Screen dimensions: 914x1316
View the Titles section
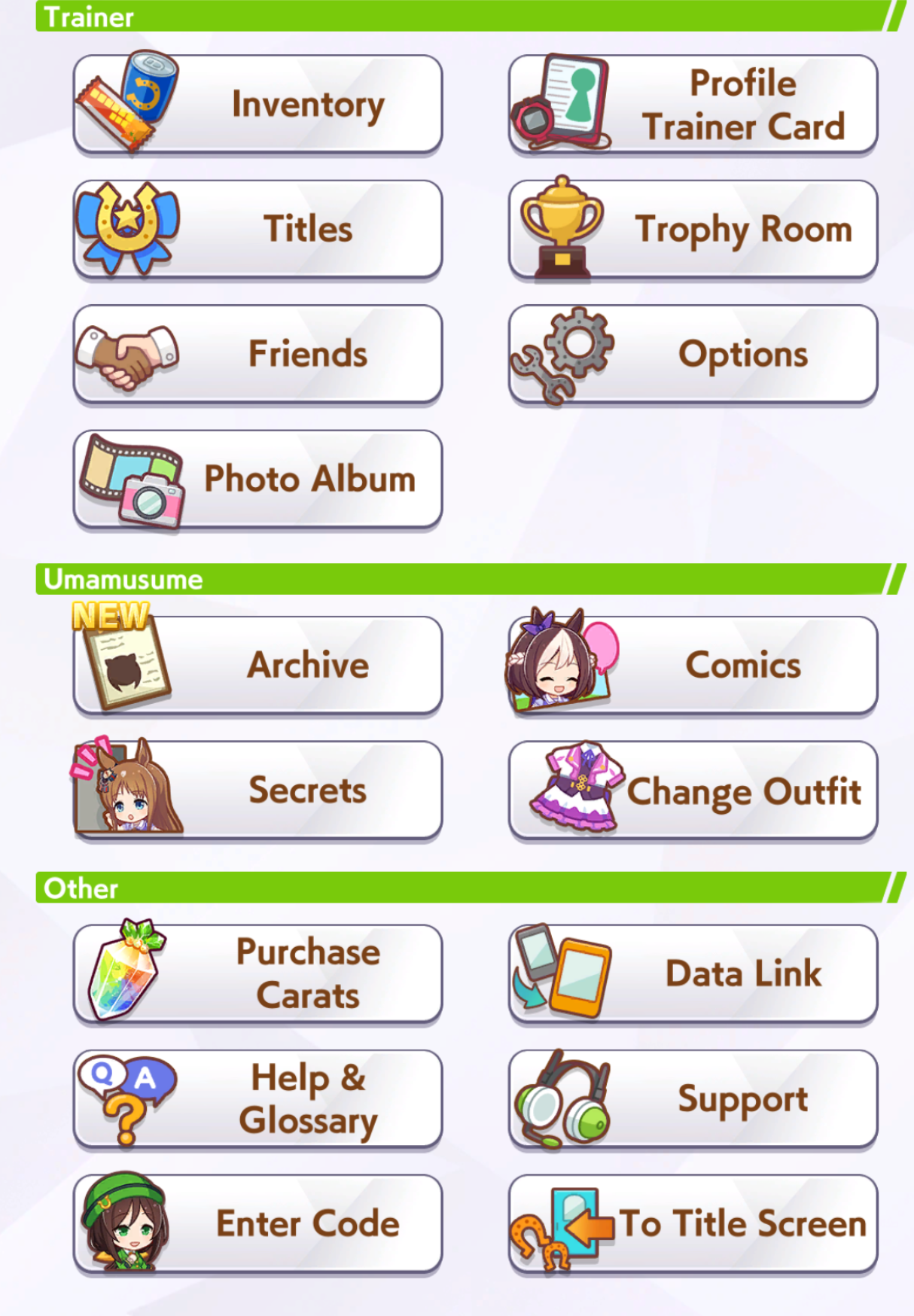(x=257, y=229)
